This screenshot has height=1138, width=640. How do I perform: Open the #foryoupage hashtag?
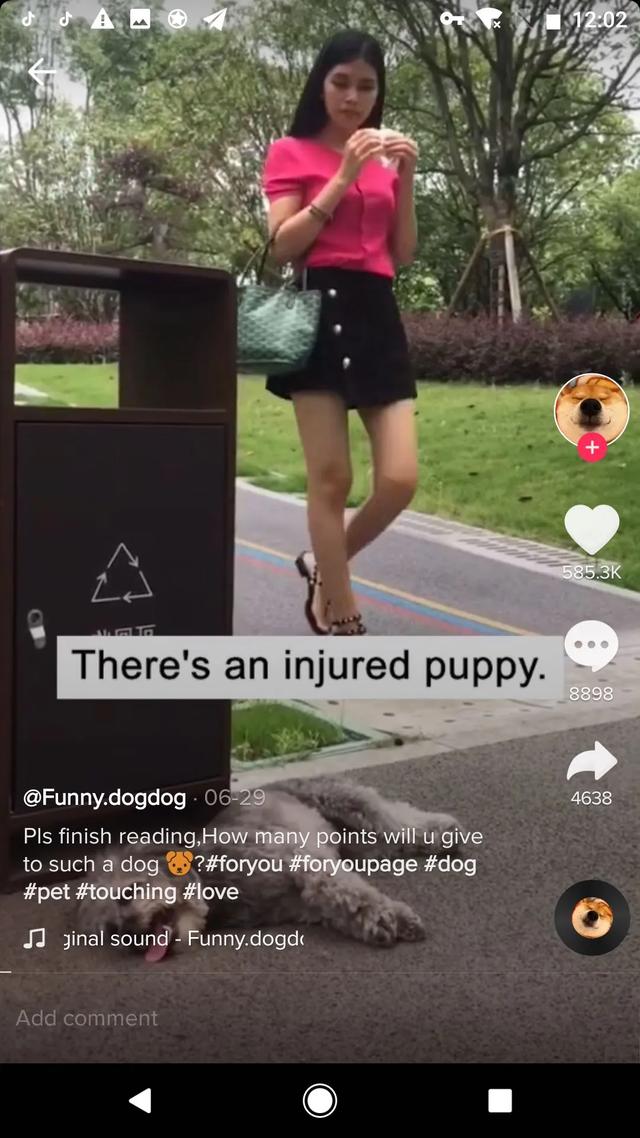pyautogui.click(x=352, y=863)
